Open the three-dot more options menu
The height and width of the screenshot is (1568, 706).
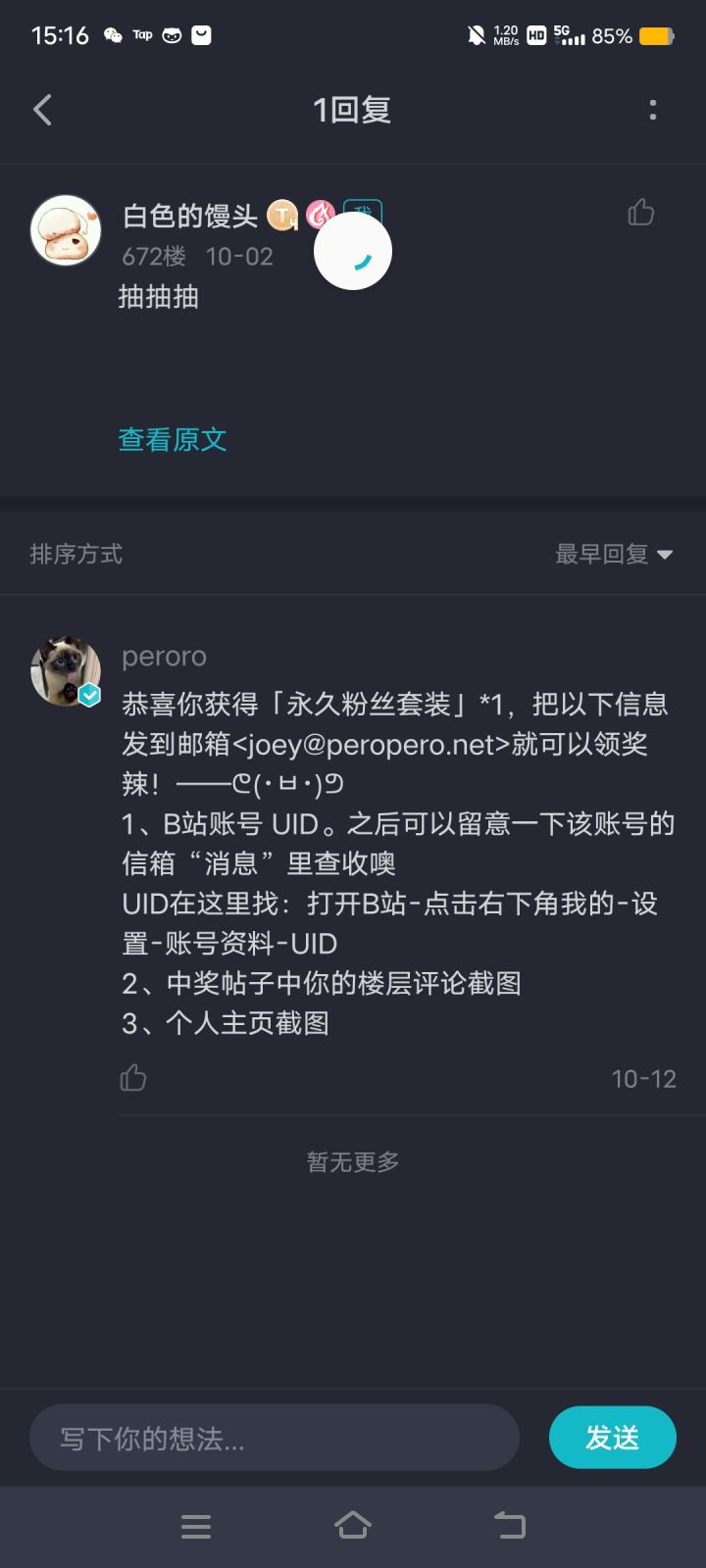652,110
